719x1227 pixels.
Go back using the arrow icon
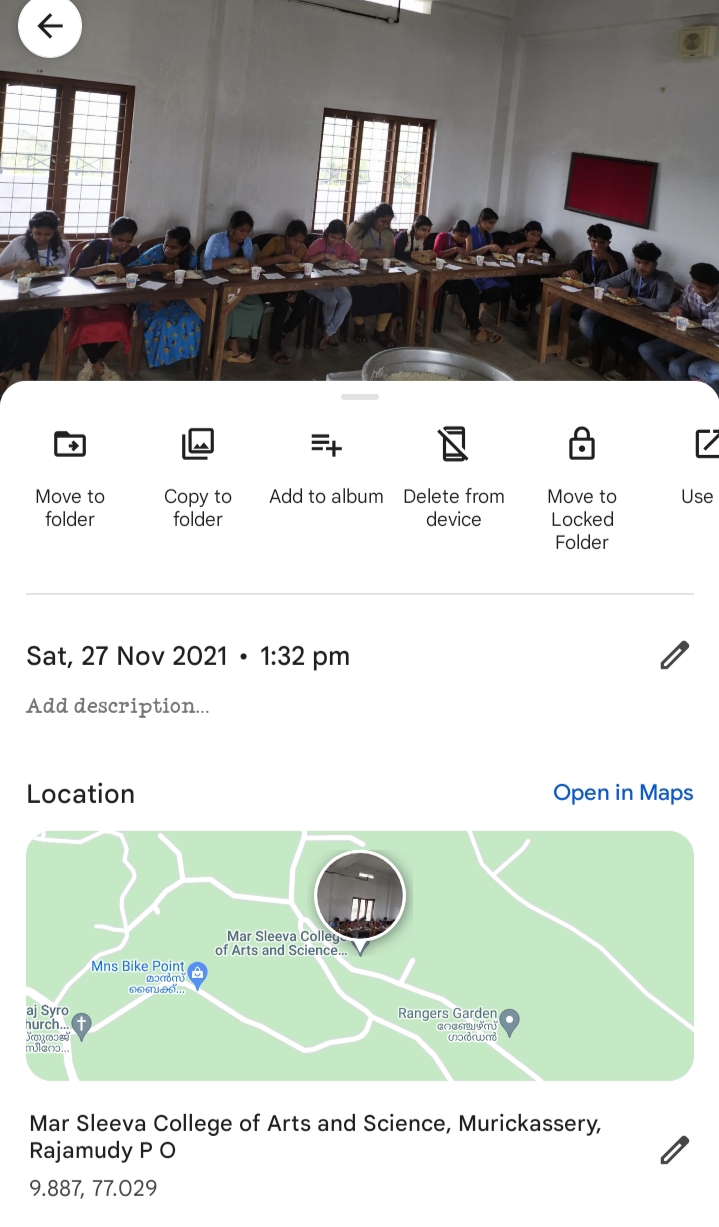point(49,27)
